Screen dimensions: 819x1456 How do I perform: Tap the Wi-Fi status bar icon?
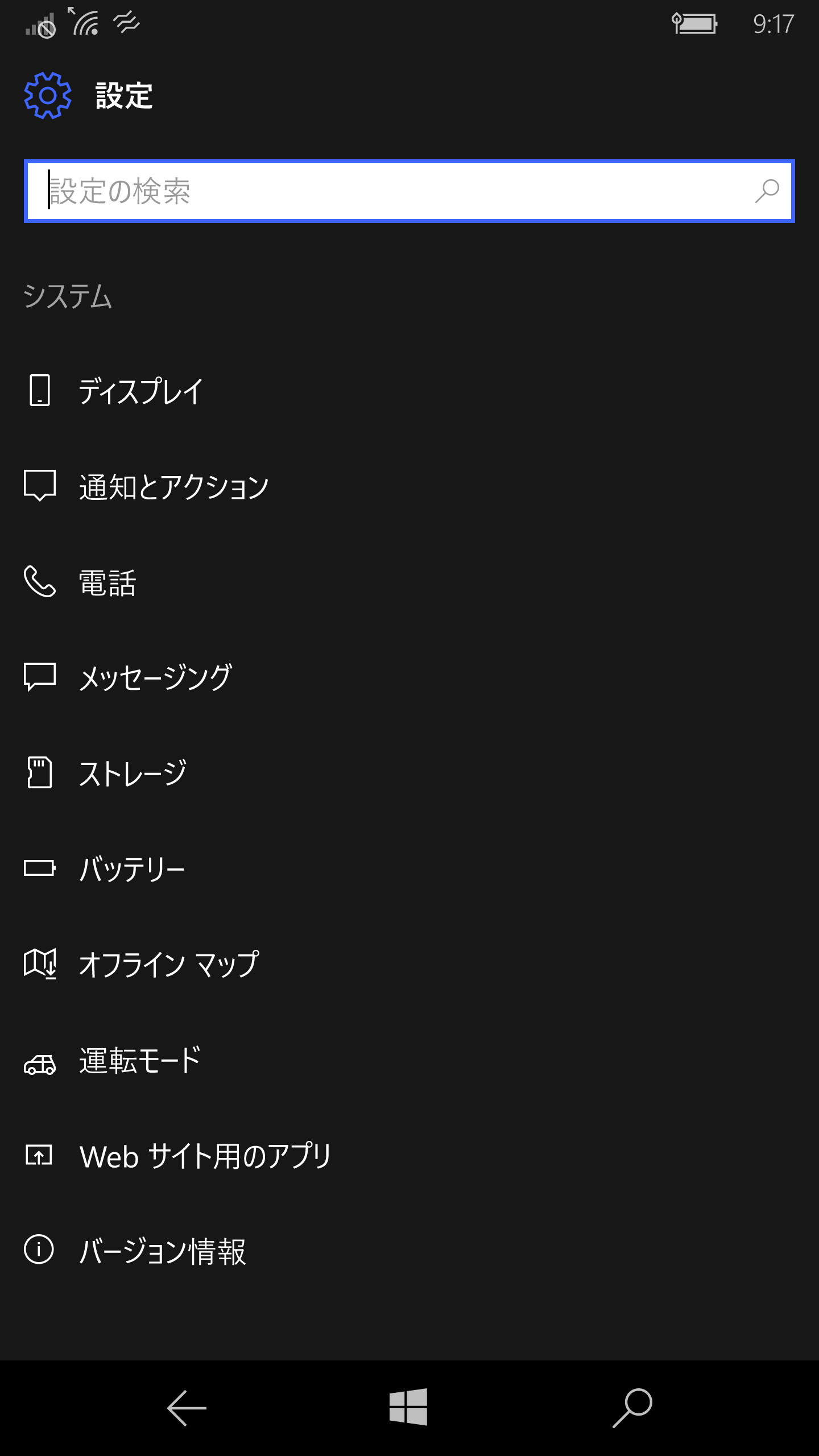tap(84, 23)
